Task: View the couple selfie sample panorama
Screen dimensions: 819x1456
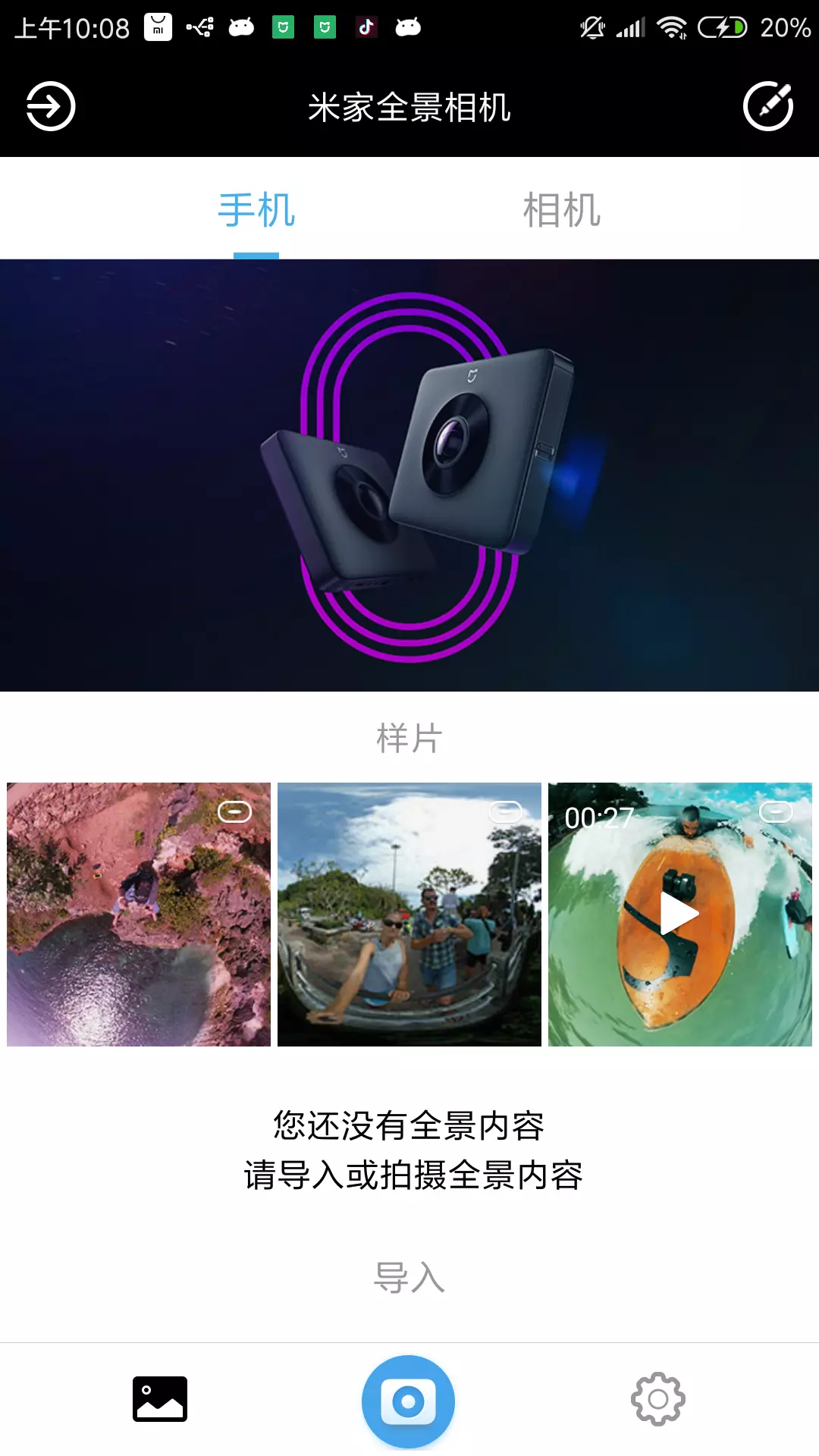Action: pos(409,915)
